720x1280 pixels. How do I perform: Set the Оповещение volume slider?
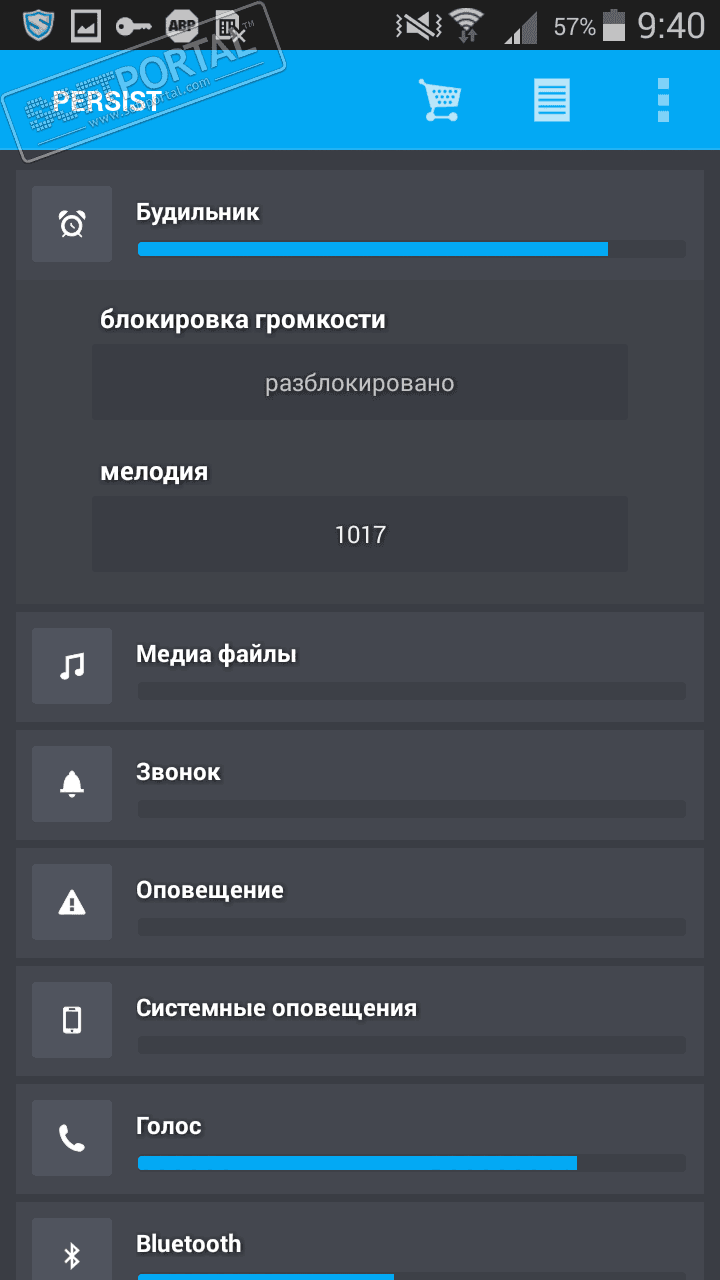coord(411,927)
